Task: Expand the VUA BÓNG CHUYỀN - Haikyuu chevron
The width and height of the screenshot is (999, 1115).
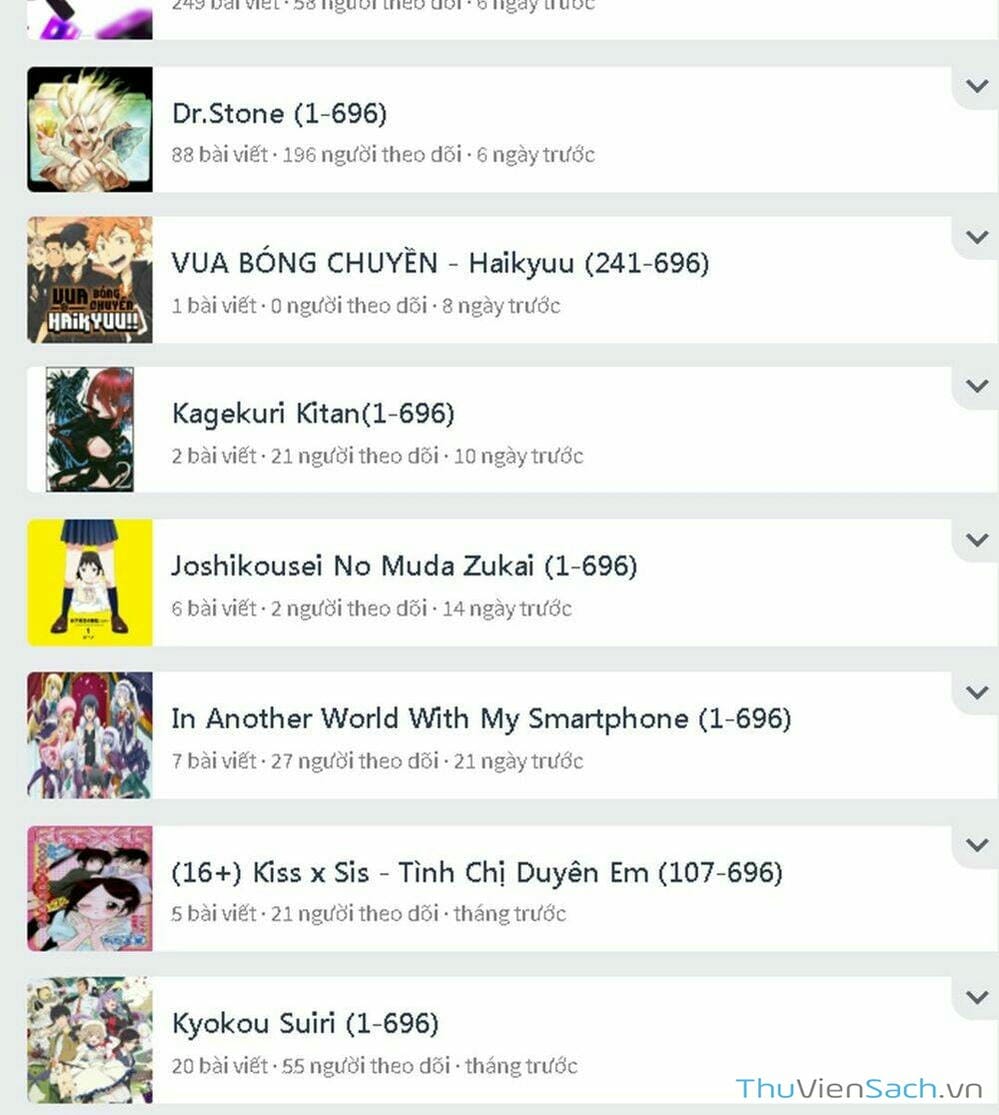Action: (x=976, y=237)
